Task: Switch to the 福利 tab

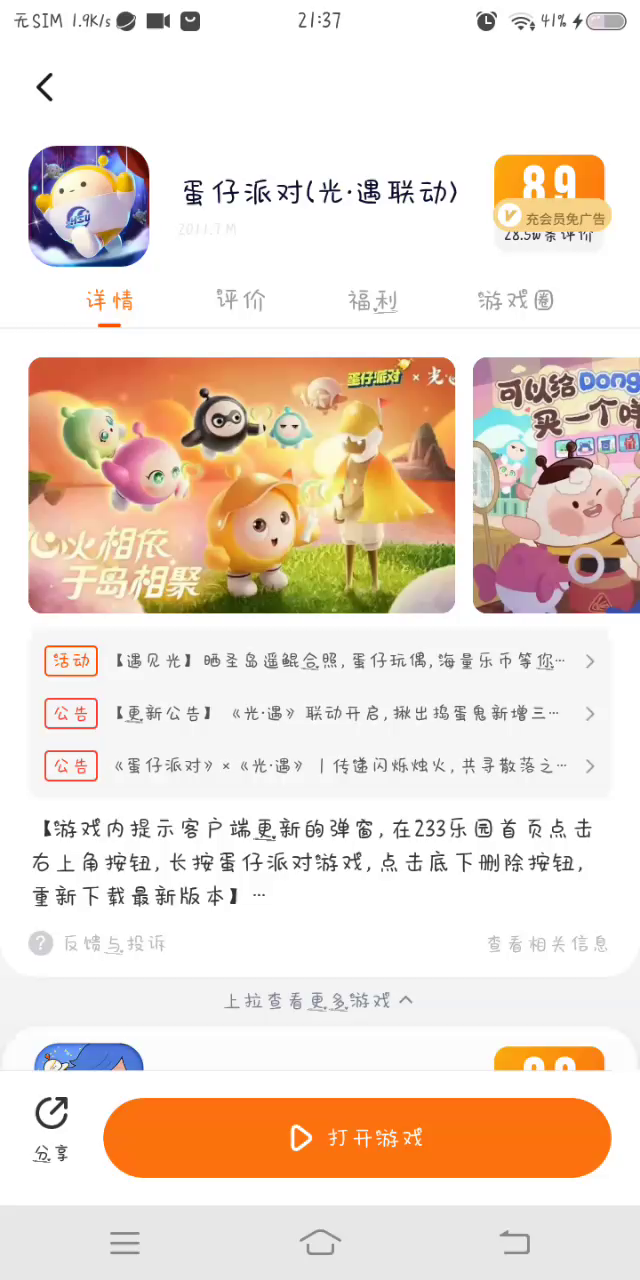Action: pos(373,300)
